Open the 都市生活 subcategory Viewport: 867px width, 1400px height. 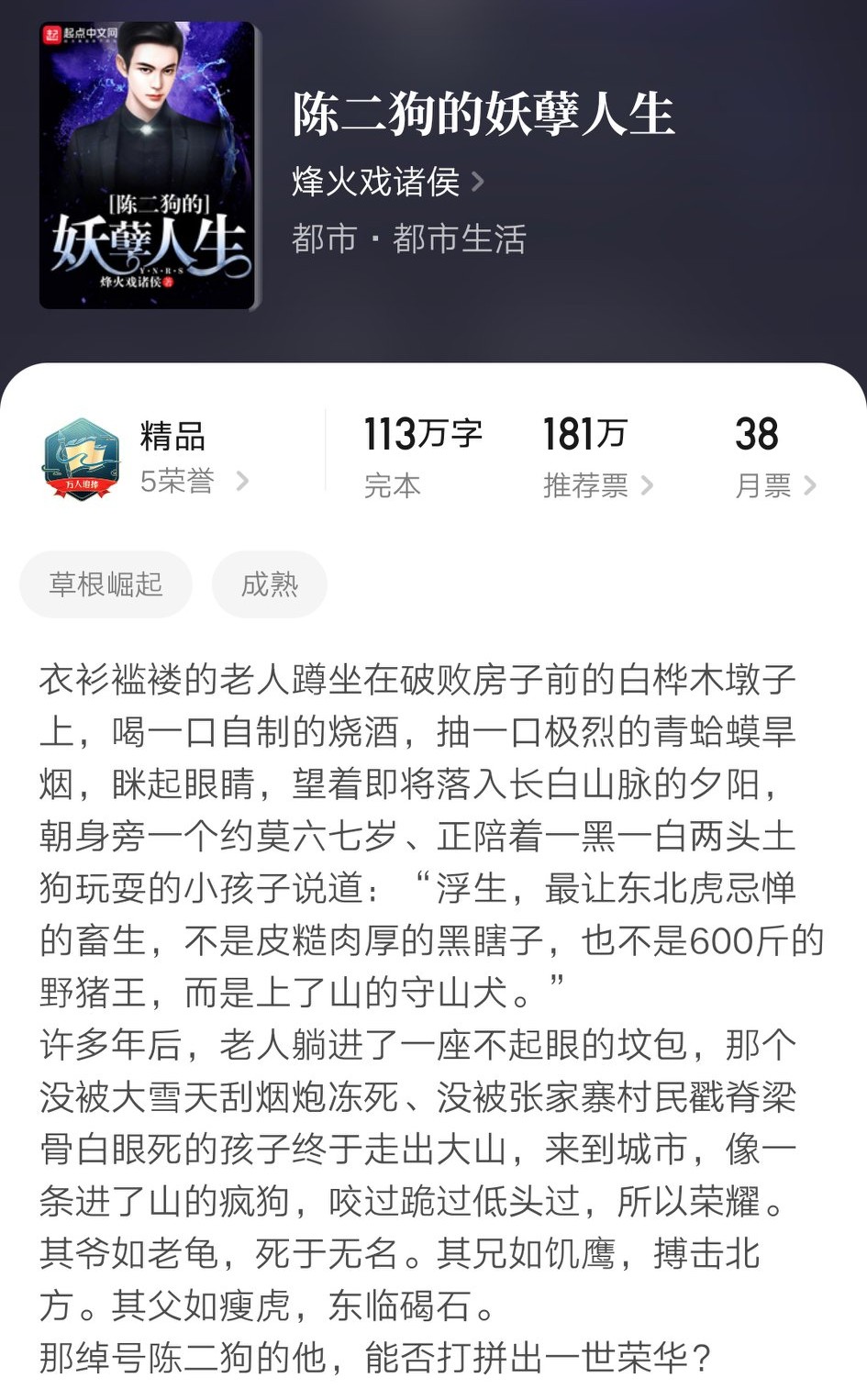463,239
